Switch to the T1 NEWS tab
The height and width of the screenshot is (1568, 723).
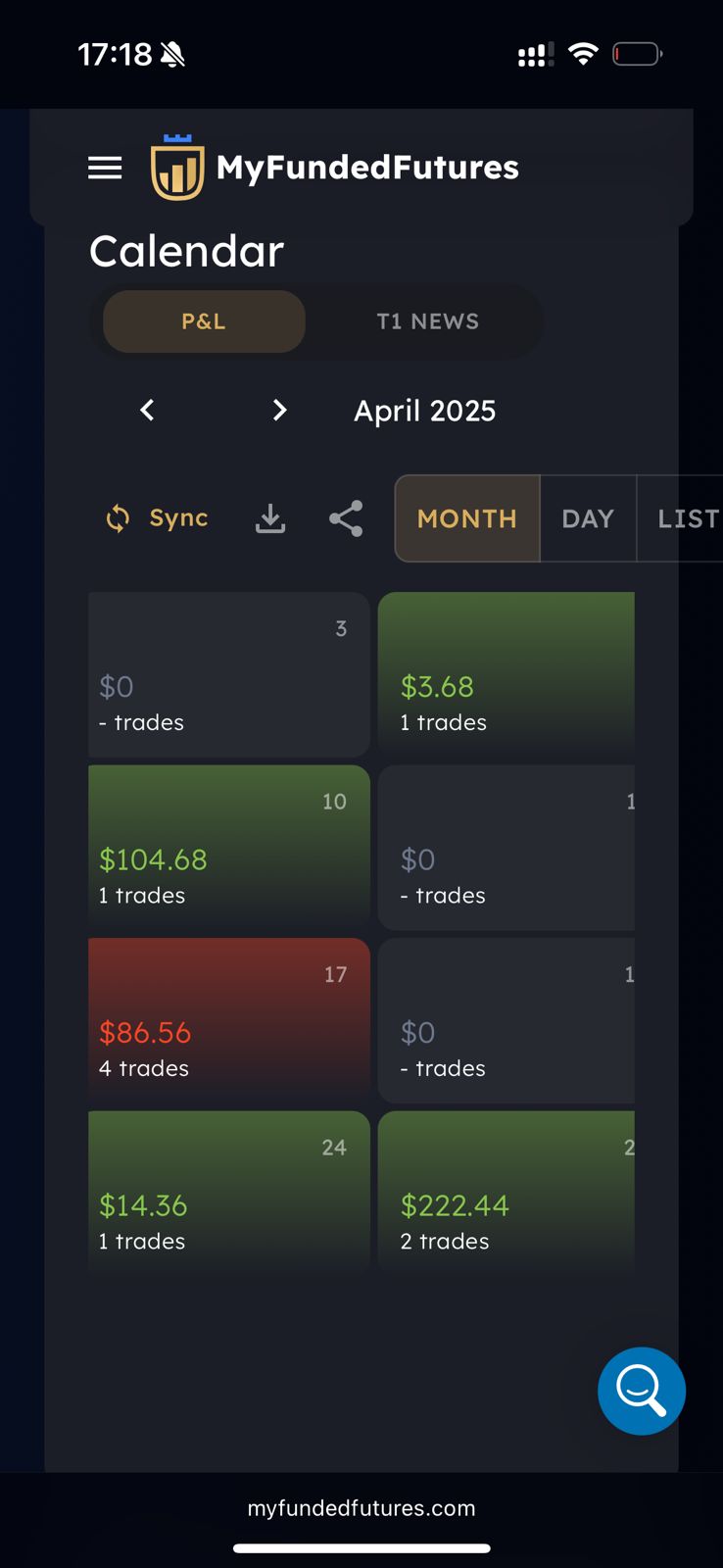pyautogui.click(x=427, y=321)
